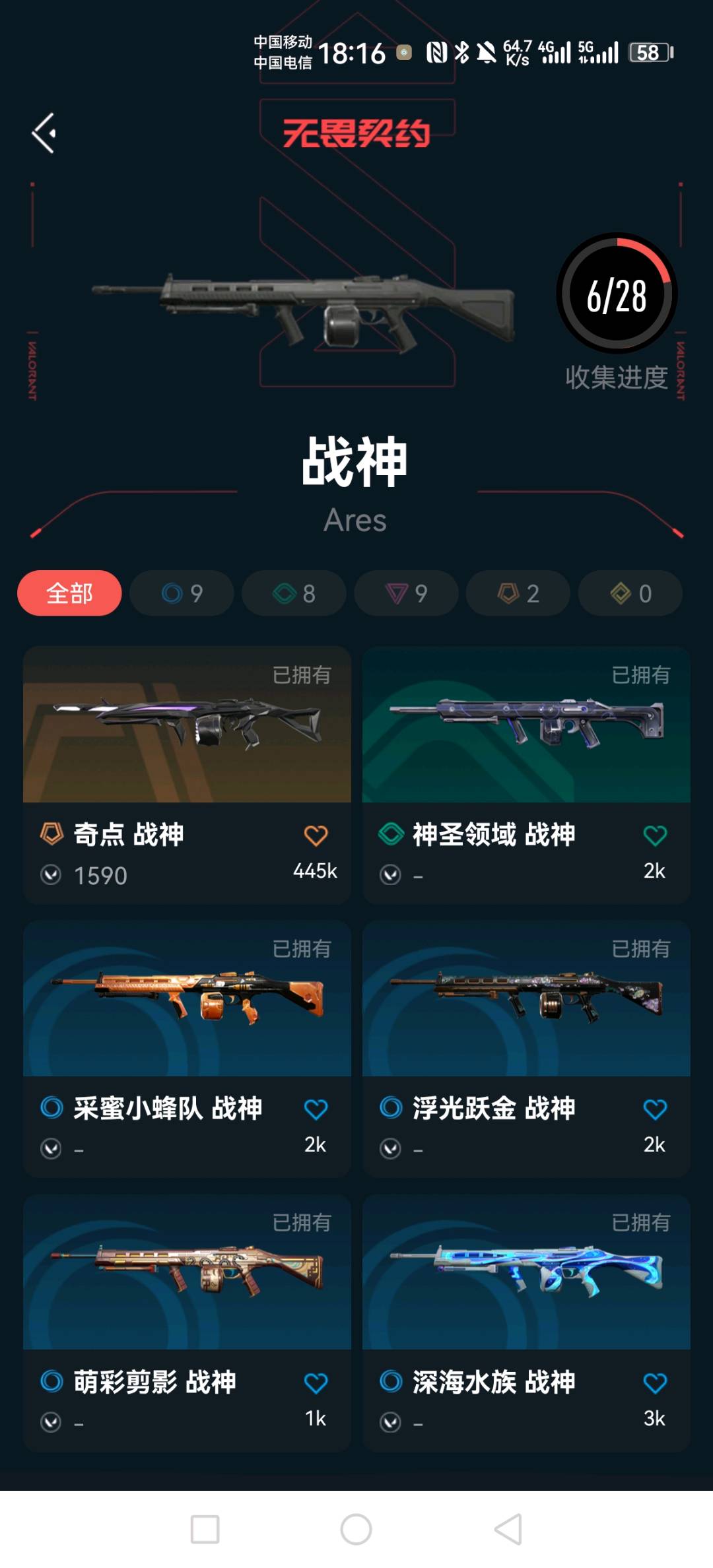Screen dimensions: 713x1568
Task: Filter skins by pink tier showing 9
Action: 406,593
